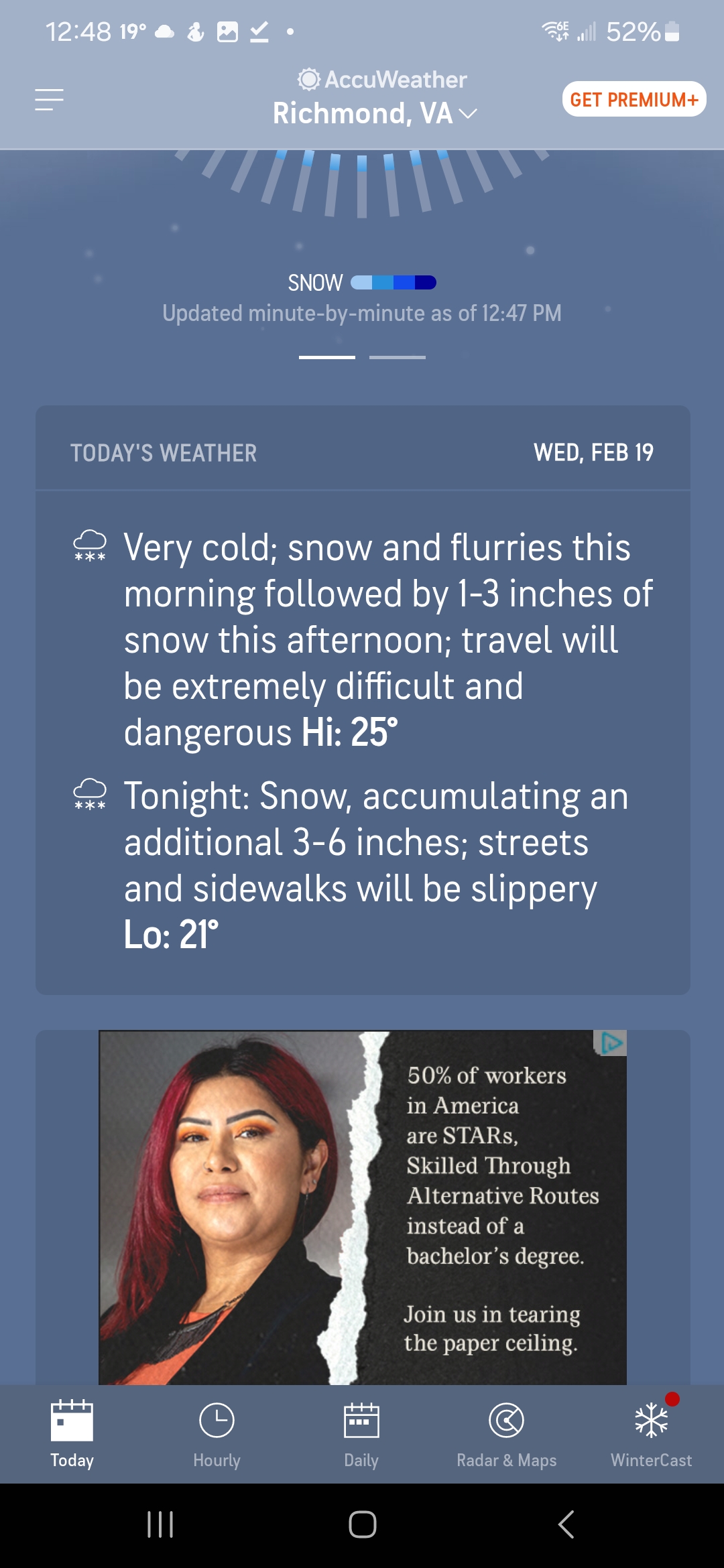Tap the system home button
Viewport: 724px width, 1568px height.
tap(362, 1524)
